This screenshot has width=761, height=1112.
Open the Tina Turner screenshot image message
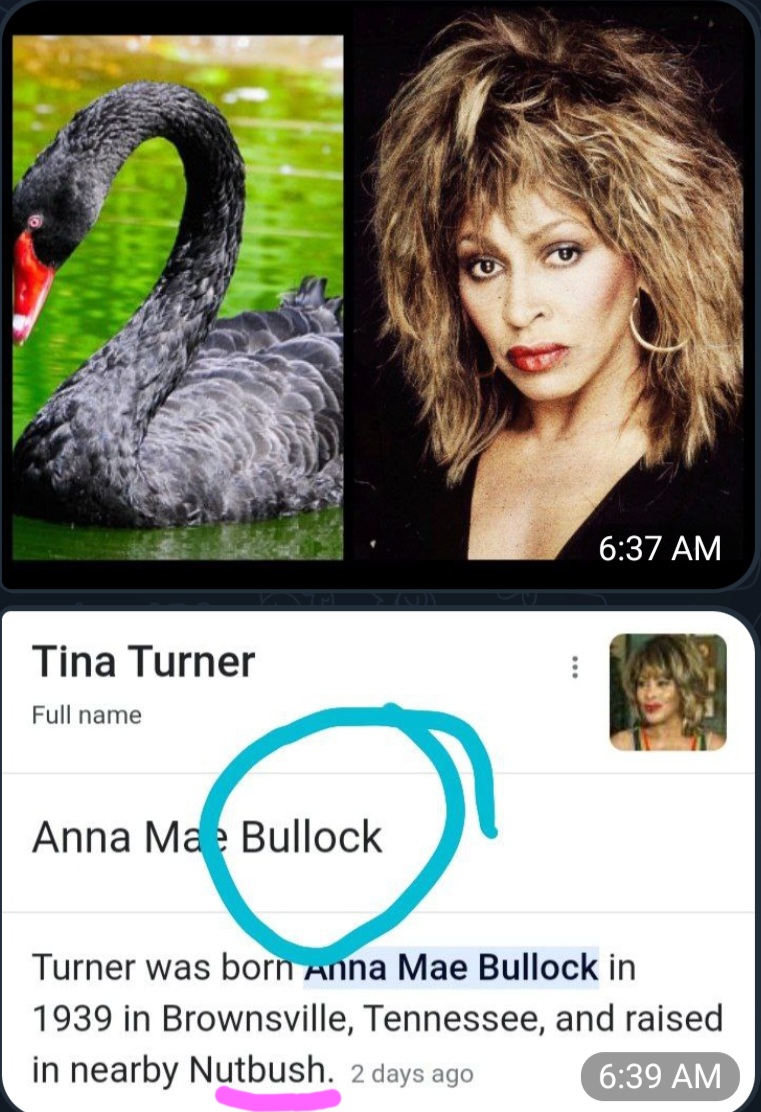click(x=380, y=860)
